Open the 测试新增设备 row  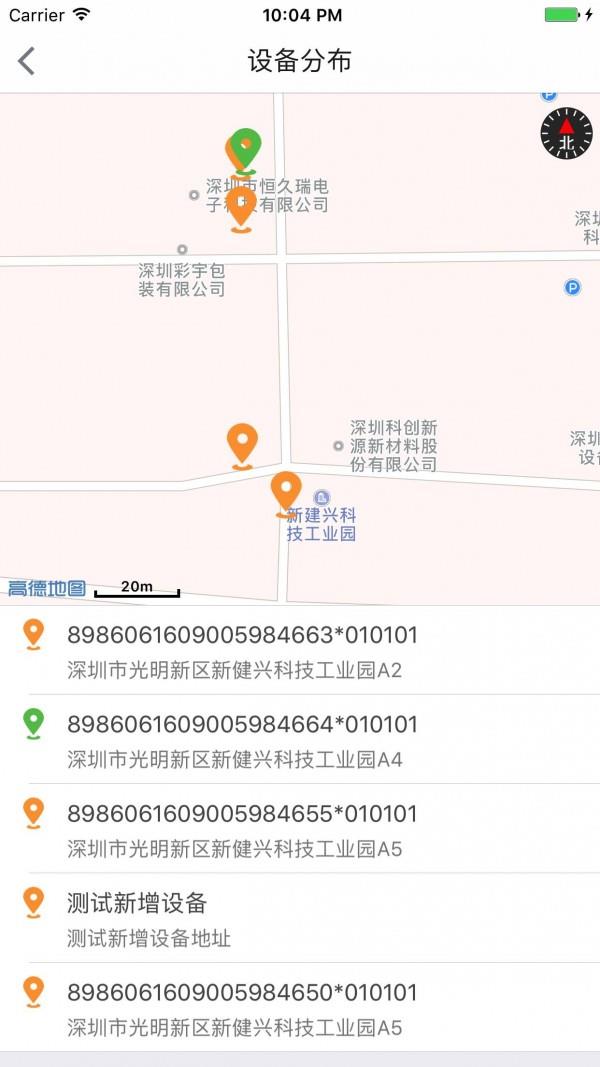pyautogui.click(x=300, y=918)
